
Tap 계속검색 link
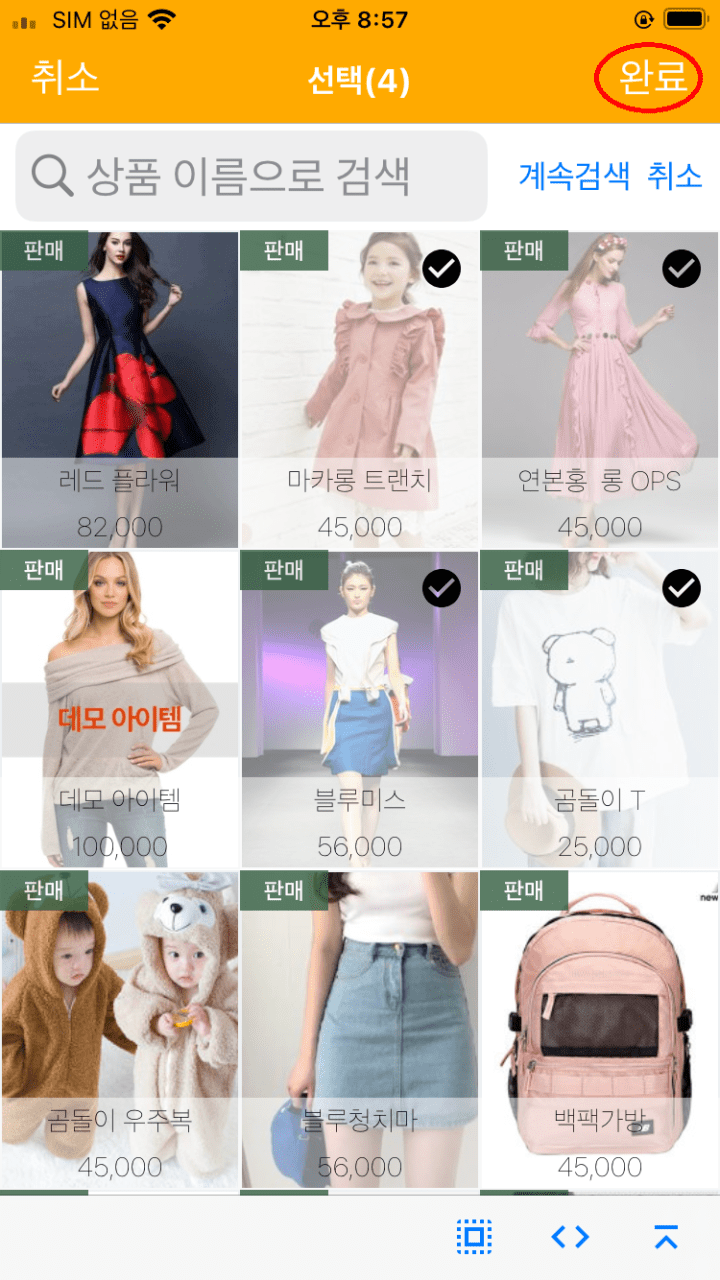(574, 176)
